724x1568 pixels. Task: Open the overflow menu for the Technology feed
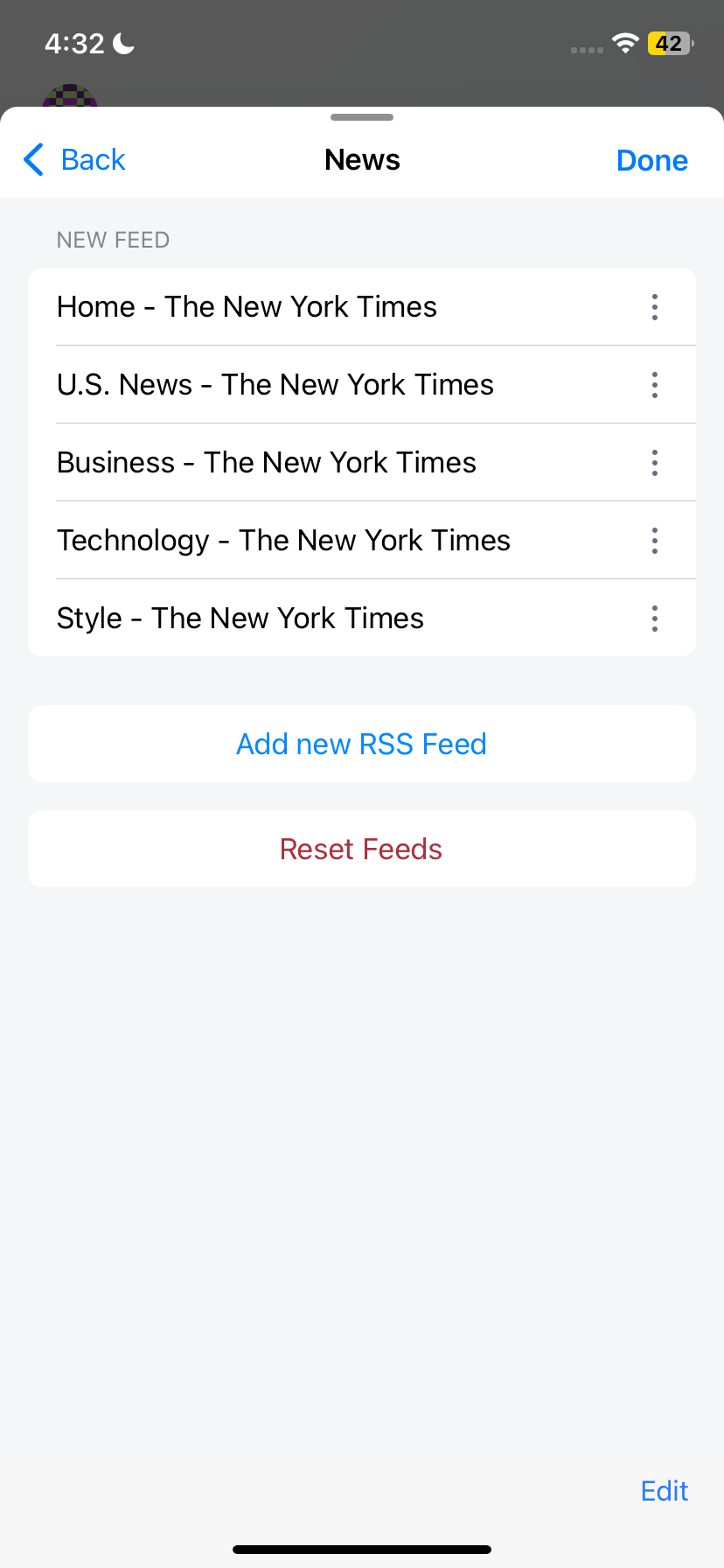(x=655, y=541)
